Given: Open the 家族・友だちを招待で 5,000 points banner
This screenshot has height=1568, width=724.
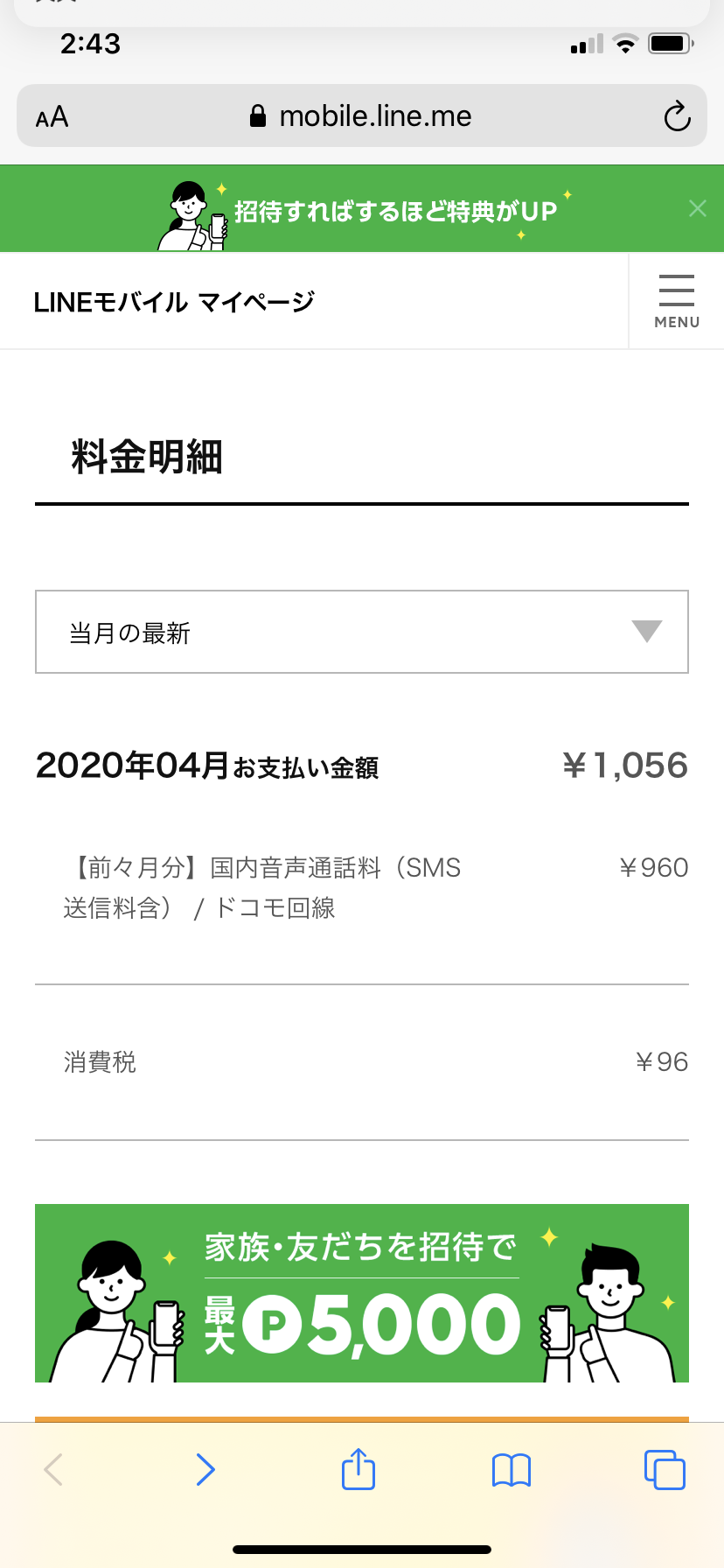Looking at the screenshot, I should coord(362,1293).
